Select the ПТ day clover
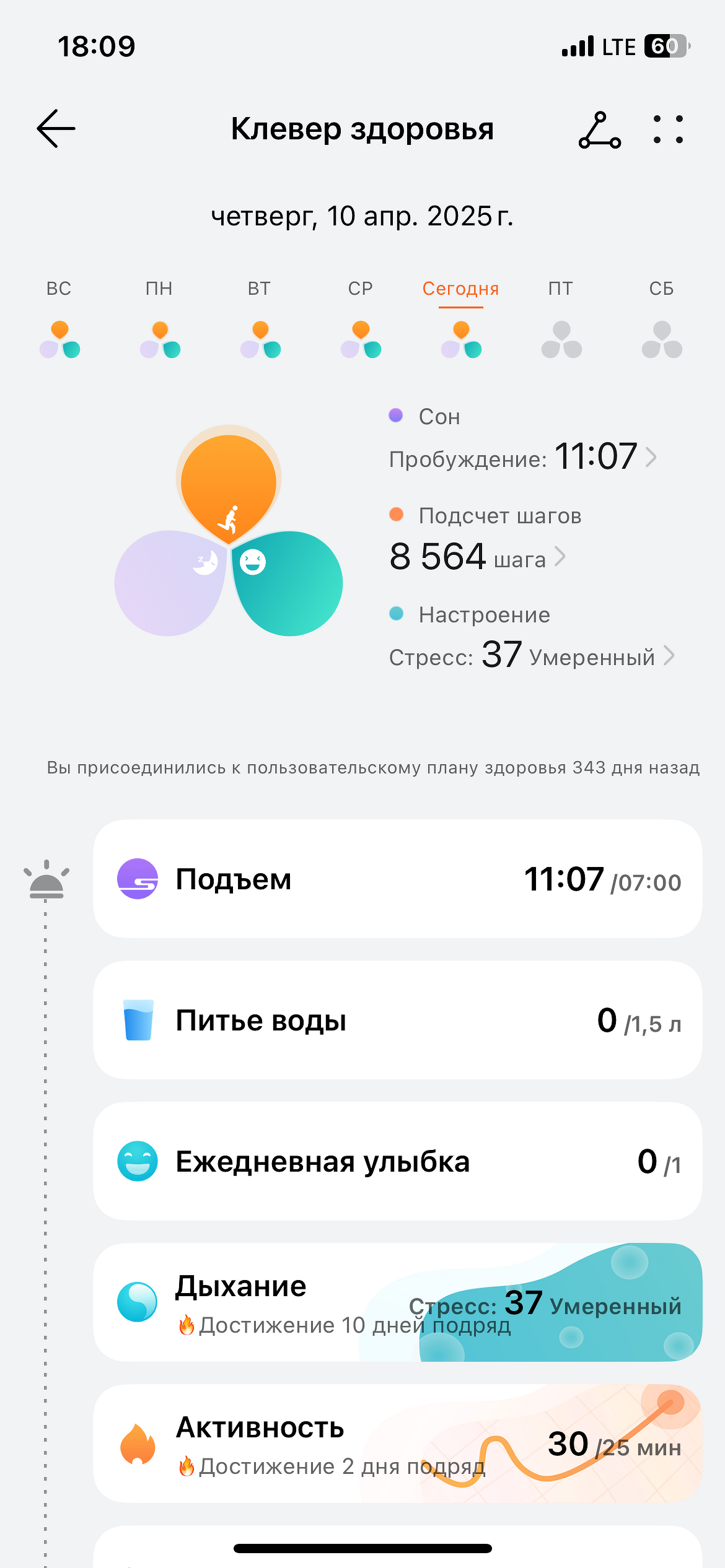 [x=561, y=339]
